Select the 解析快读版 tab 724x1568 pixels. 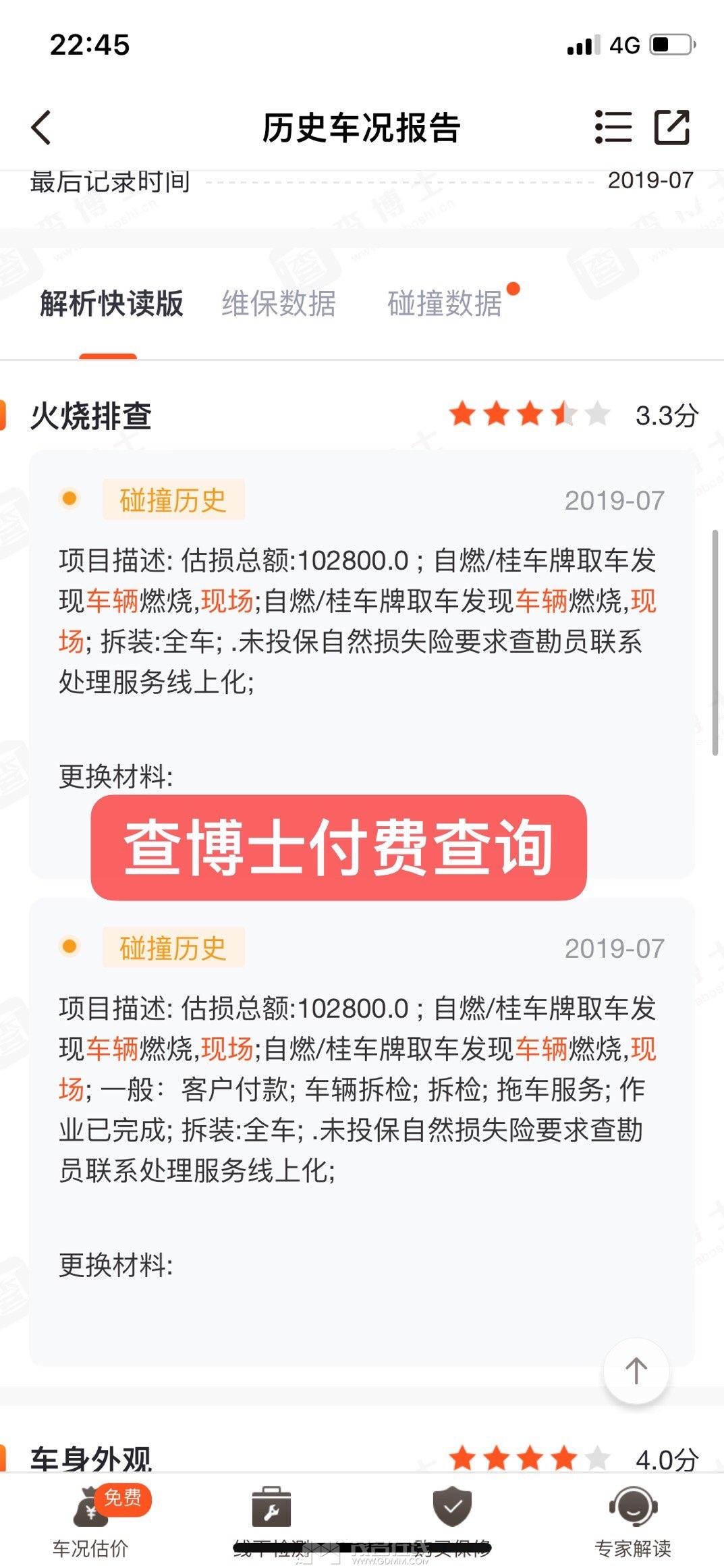[x=111, y=304]
